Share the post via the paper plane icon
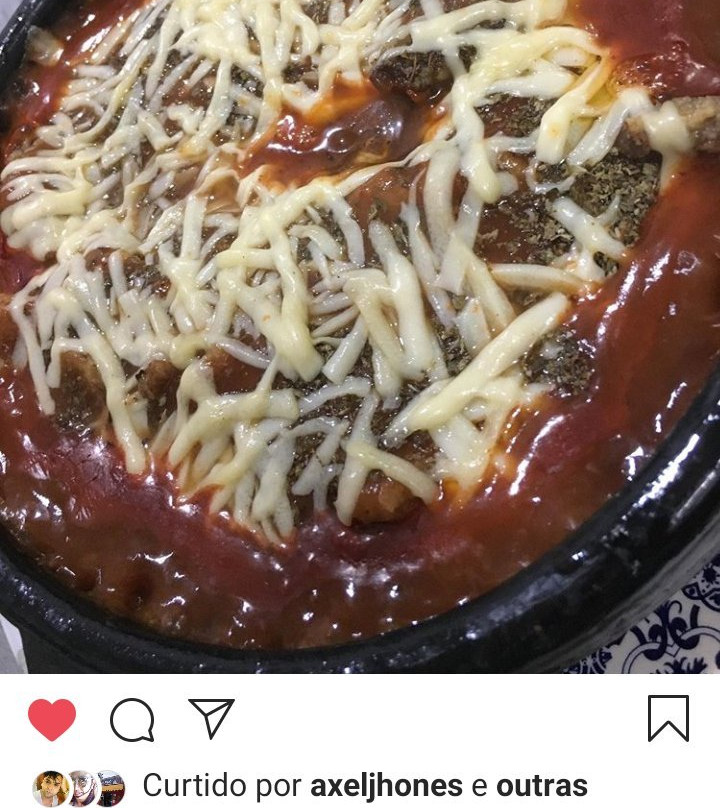This screenshot has width=720, height=808. (x=211, y=718)
